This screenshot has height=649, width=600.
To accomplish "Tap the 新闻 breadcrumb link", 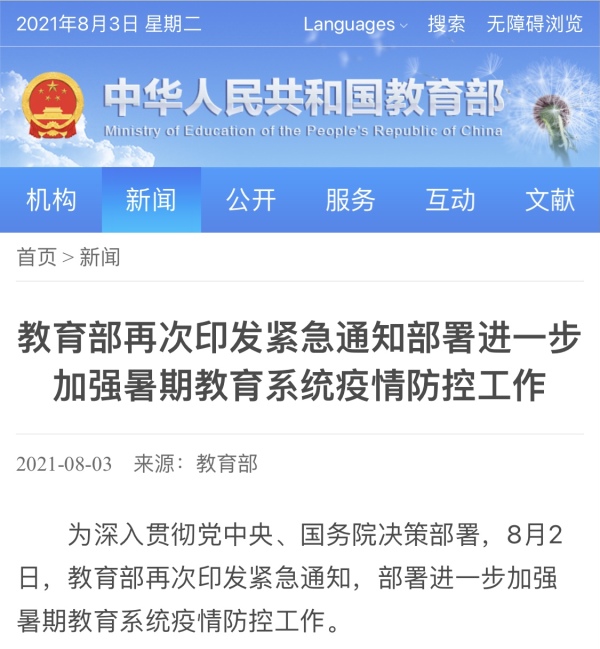I will tap(100, 257).
